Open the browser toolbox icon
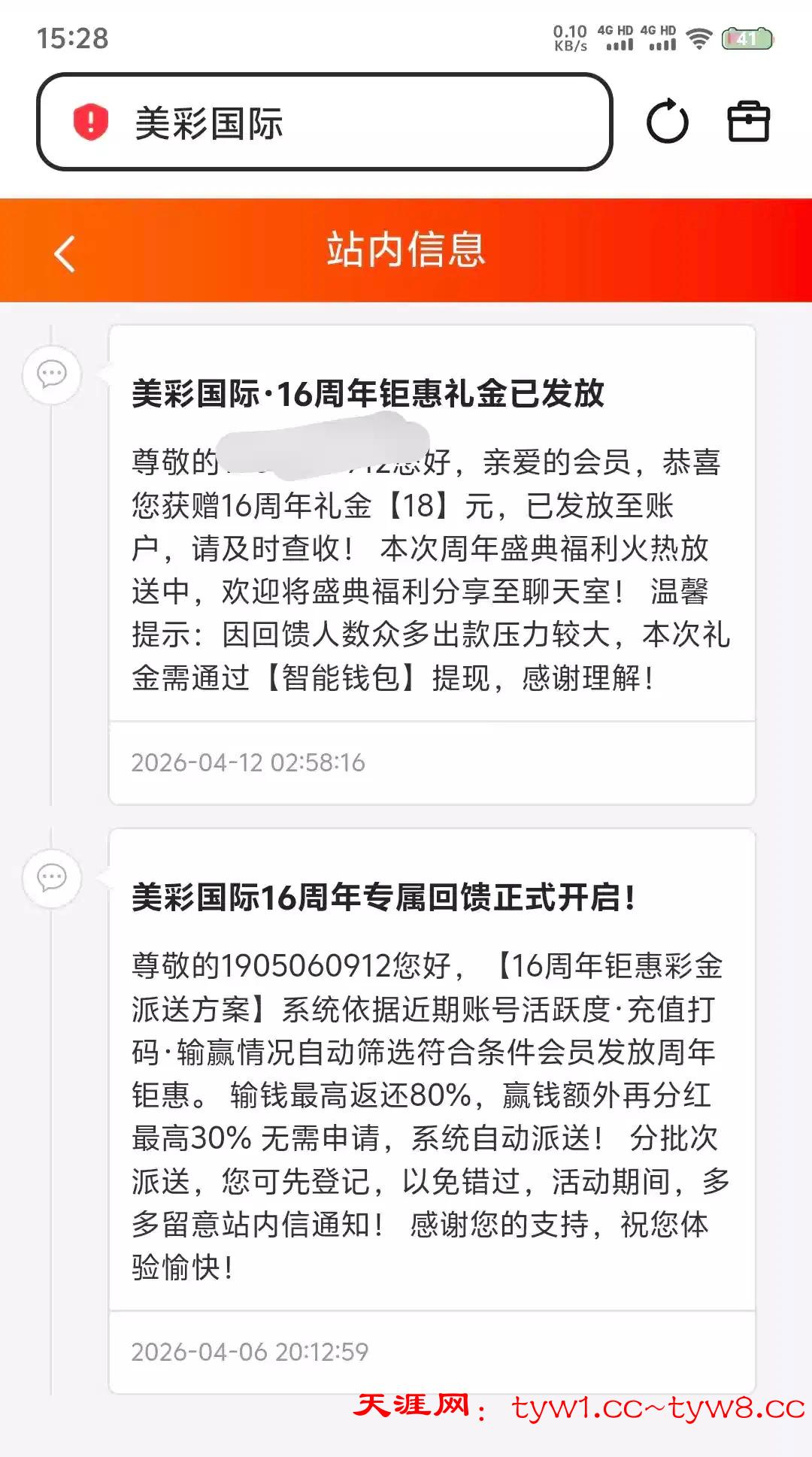The width and height of the screenshot is (812, 1457). tap(748, 122)
